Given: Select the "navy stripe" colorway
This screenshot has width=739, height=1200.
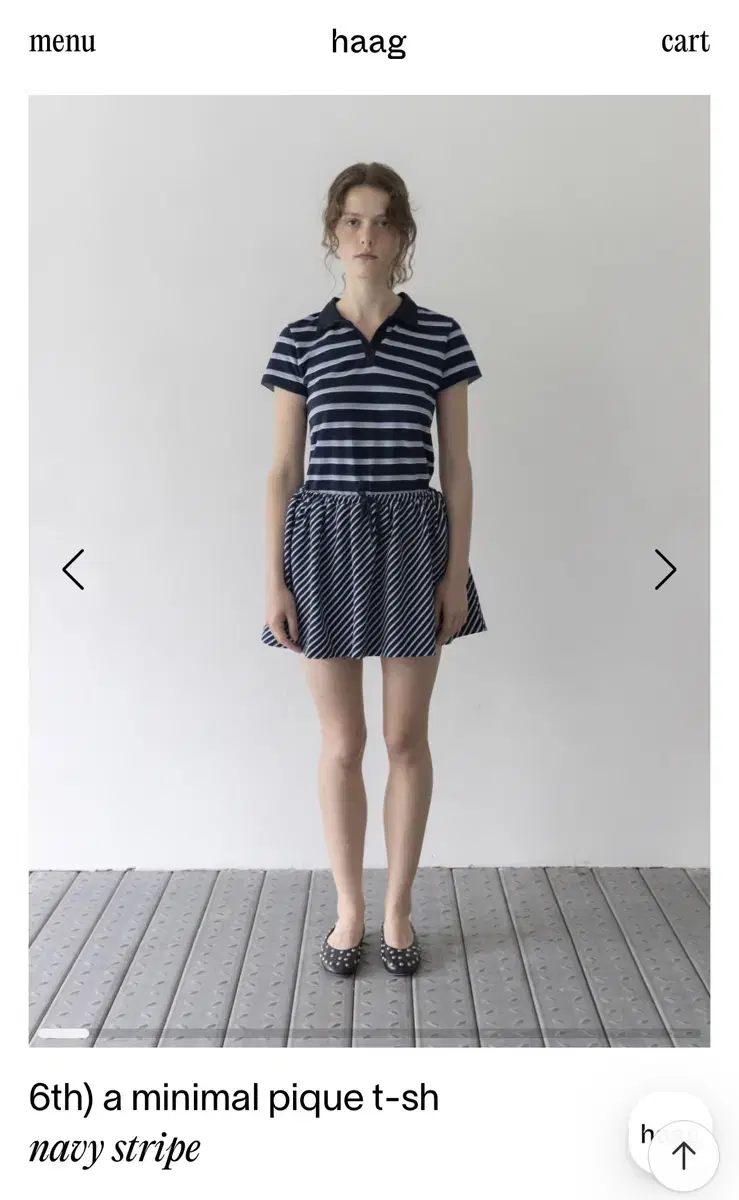Looking at the screenshot, I should point(115,1148).
